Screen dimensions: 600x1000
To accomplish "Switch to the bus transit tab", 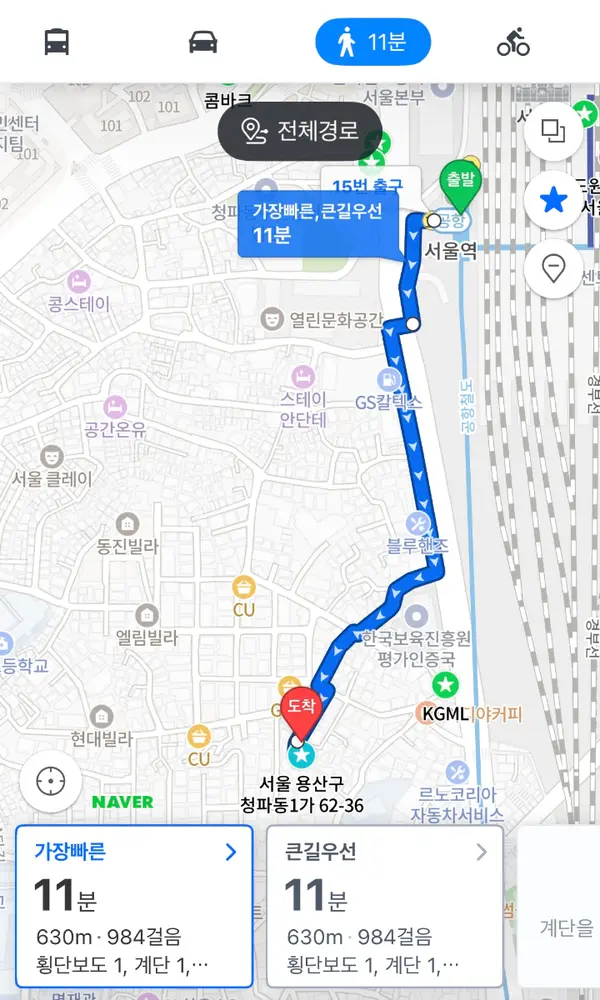I will [57, 42].
